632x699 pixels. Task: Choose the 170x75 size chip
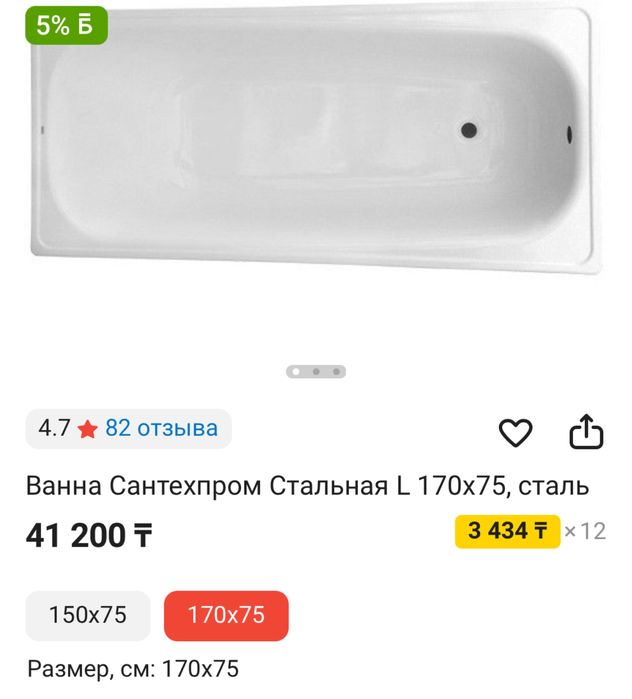[226, 615]
